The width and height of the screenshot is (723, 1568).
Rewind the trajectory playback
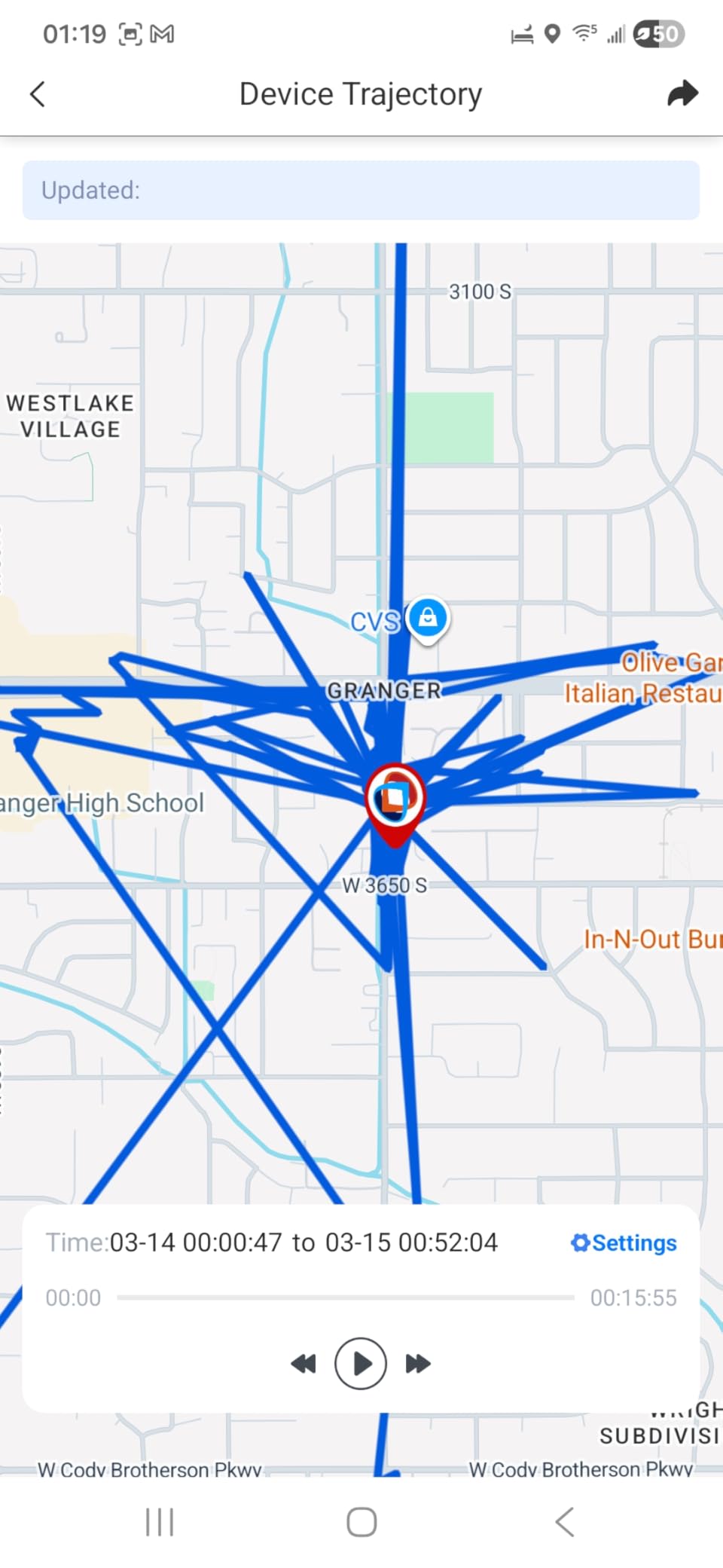coord(304,1363)
